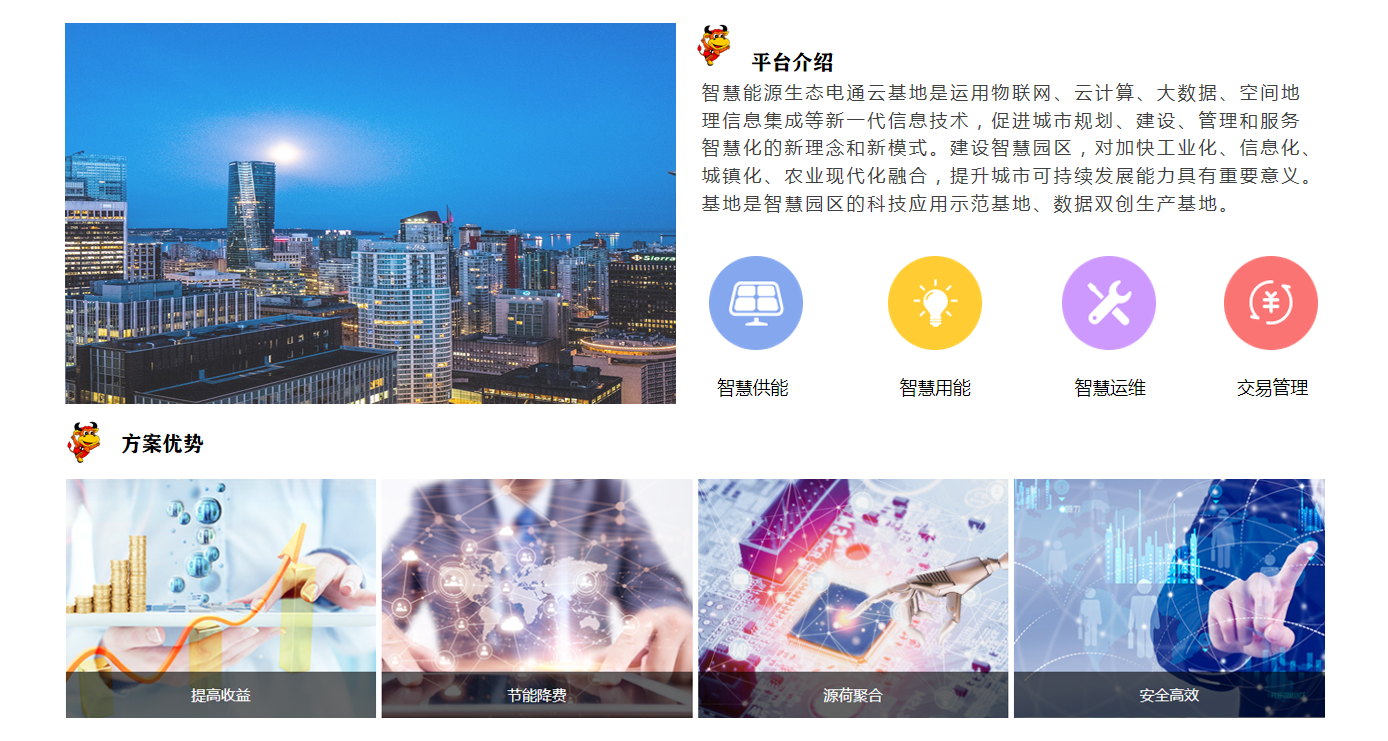Viewport: 1388px width, 741px height.
Task: Open the 提高收益 card
Action: tap(221, 598)
